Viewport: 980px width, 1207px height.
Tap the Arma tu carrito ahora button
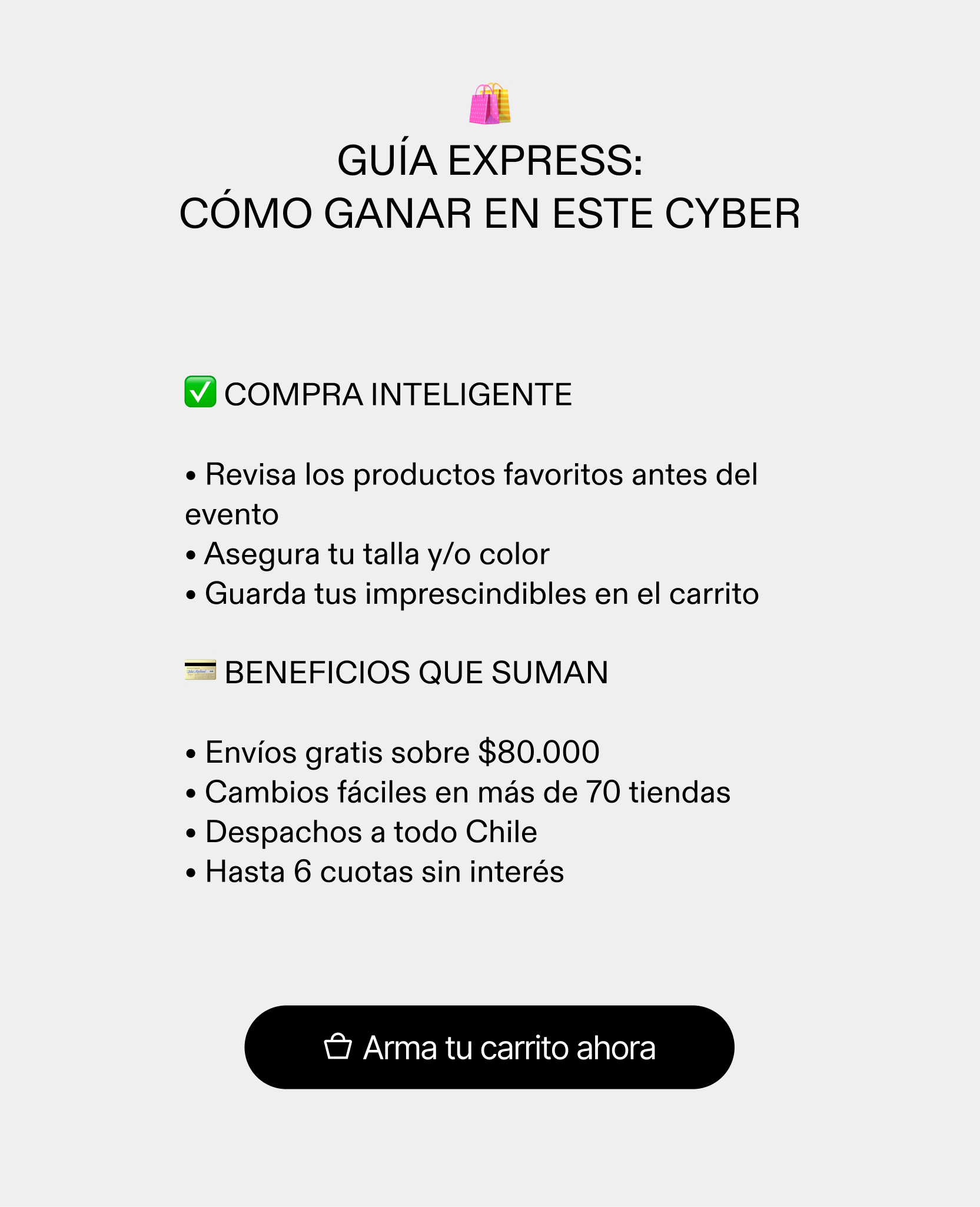(489, 1048)
